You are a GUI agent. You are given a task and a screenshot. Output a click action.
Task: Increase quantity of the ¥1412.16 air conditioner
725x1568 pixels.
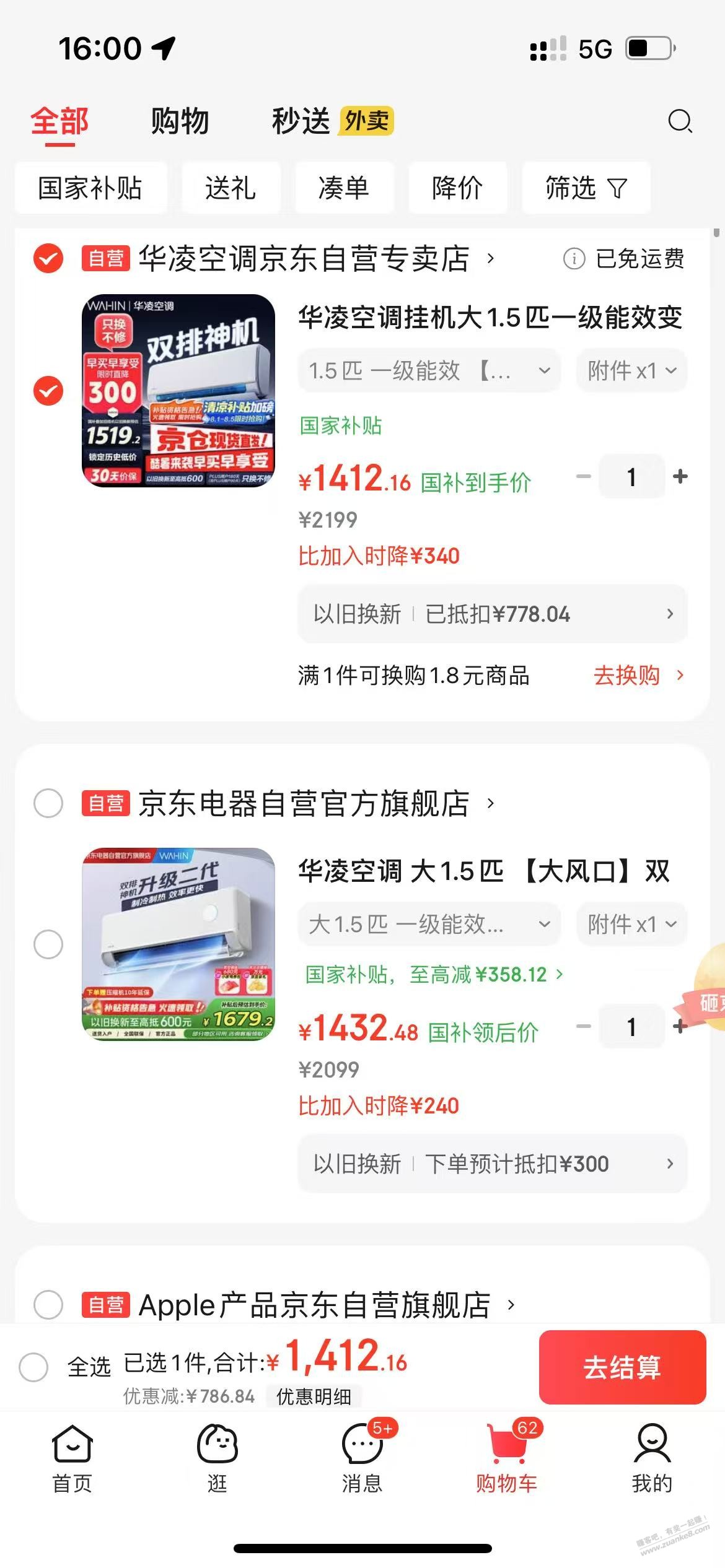[x=680, y=476]
